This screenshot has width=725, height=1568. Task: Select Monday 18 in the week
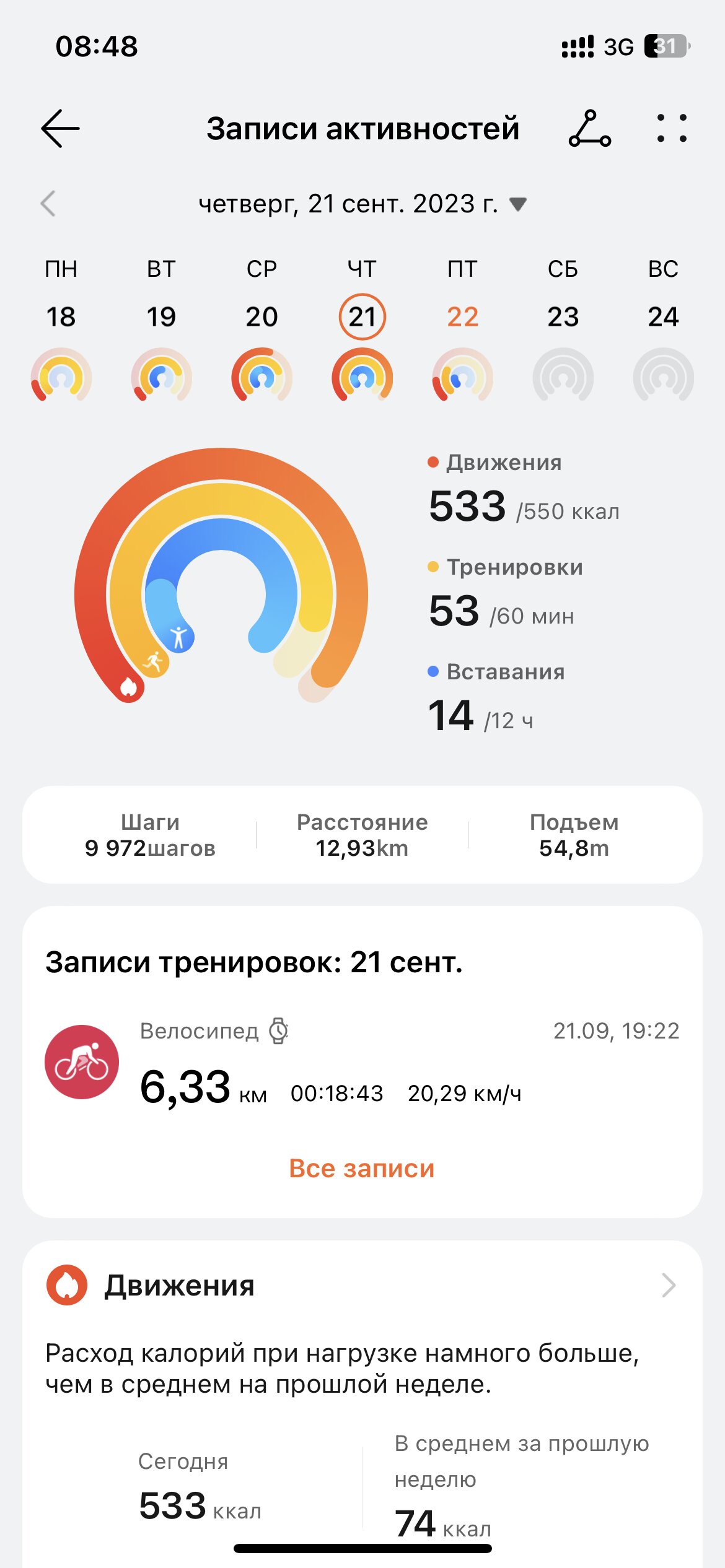(x=61, y=329)
